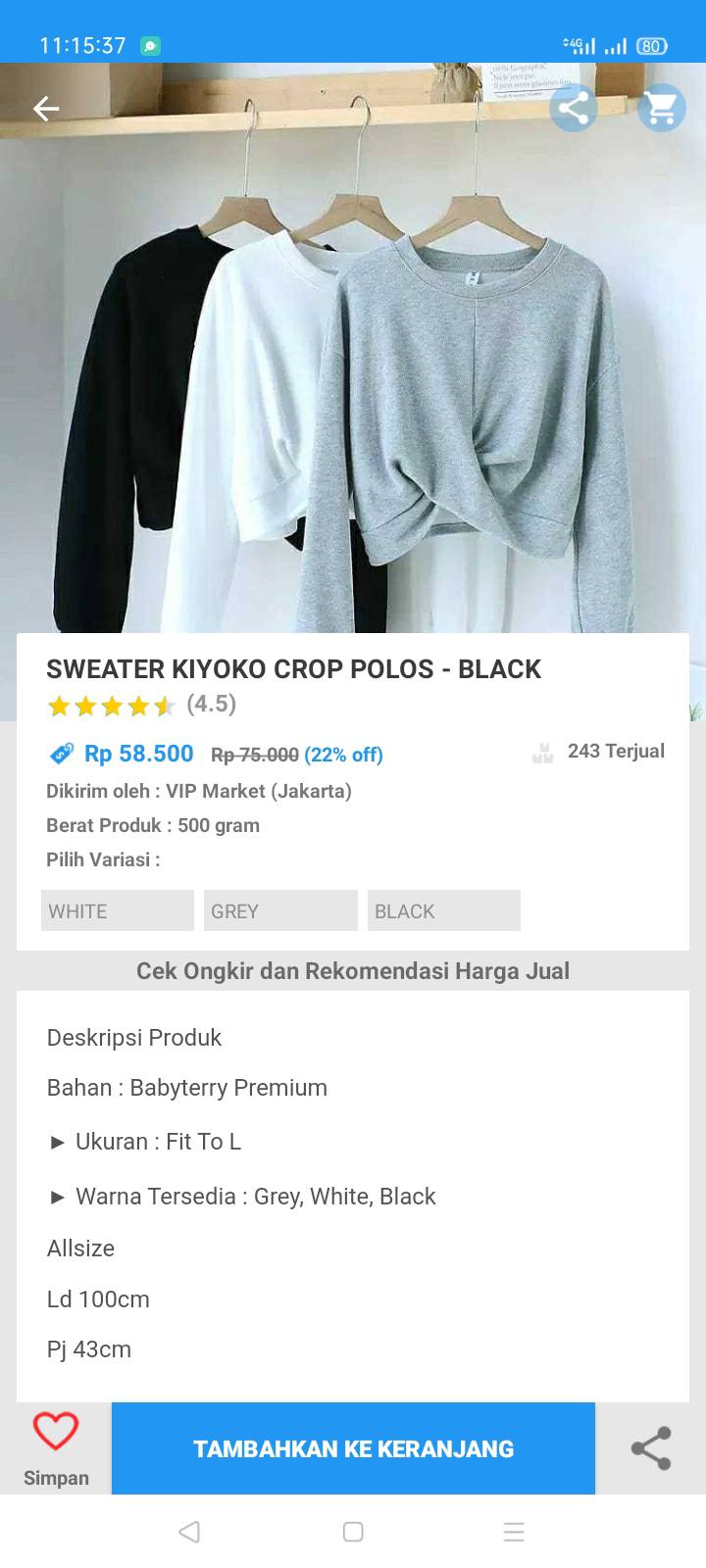Viewport: 706px width, 1568px height.
Task: Tap Tambahkan ke Keranjang
Action: tap(353, 1448)
